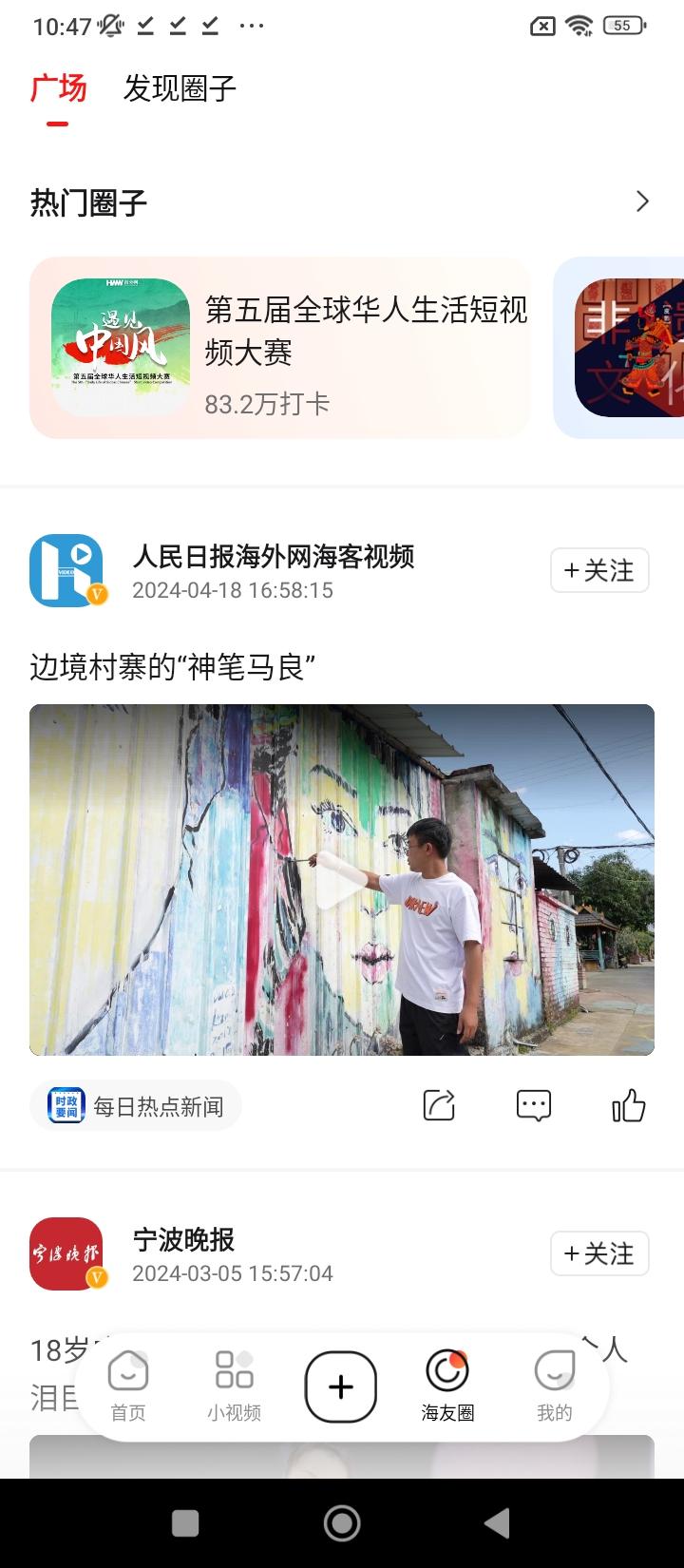Comment on the 边境村寨的"神笔马良" post
This screenshot has width=684, height=1568.
(534, 1105)
